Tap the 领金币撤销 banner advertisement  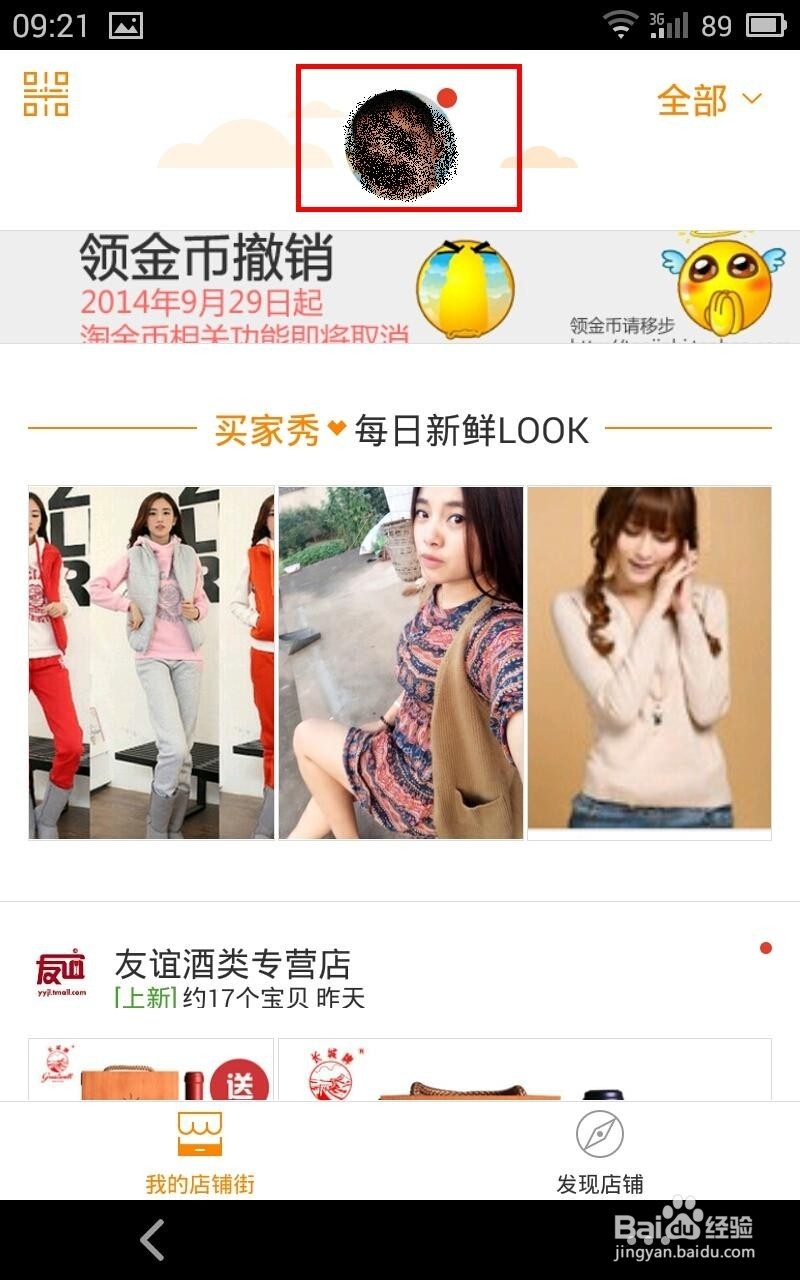(x=400, y=285)
